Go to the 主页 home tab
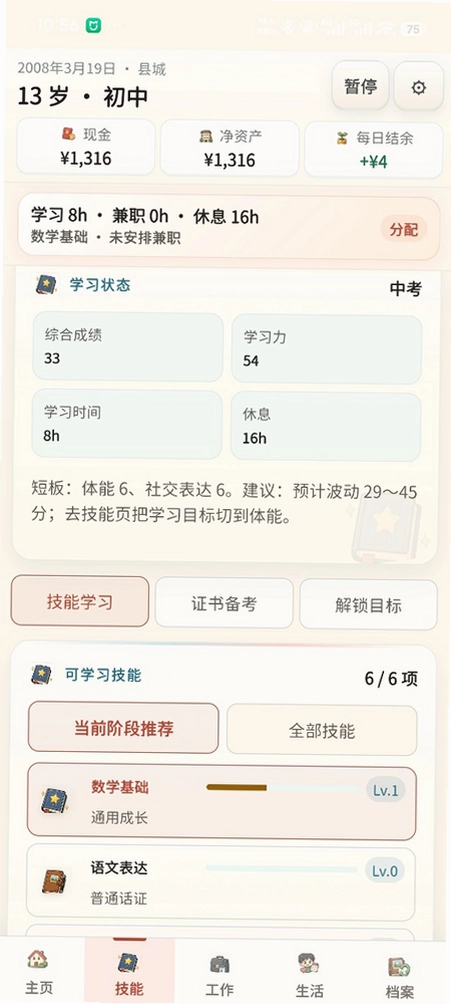The height and width of the screenshot is (1004, 451). [x=39, y=971]
